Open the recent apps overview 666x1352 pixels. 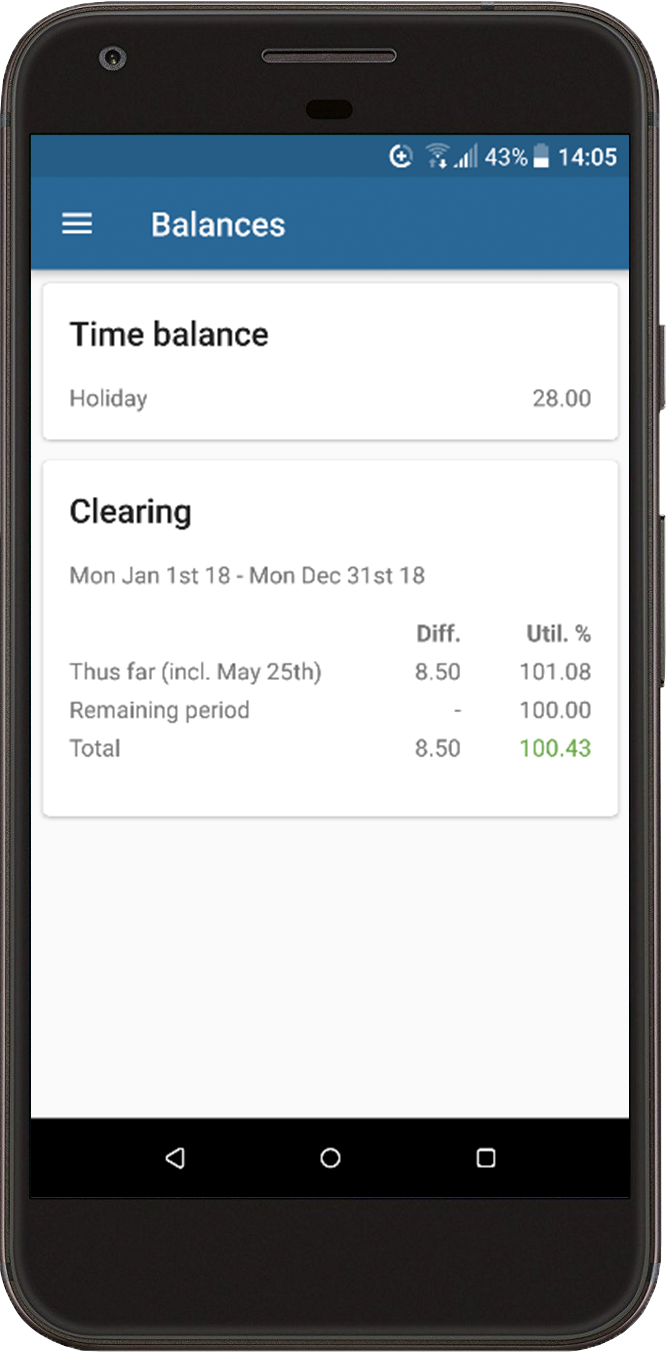point(486,1158)
